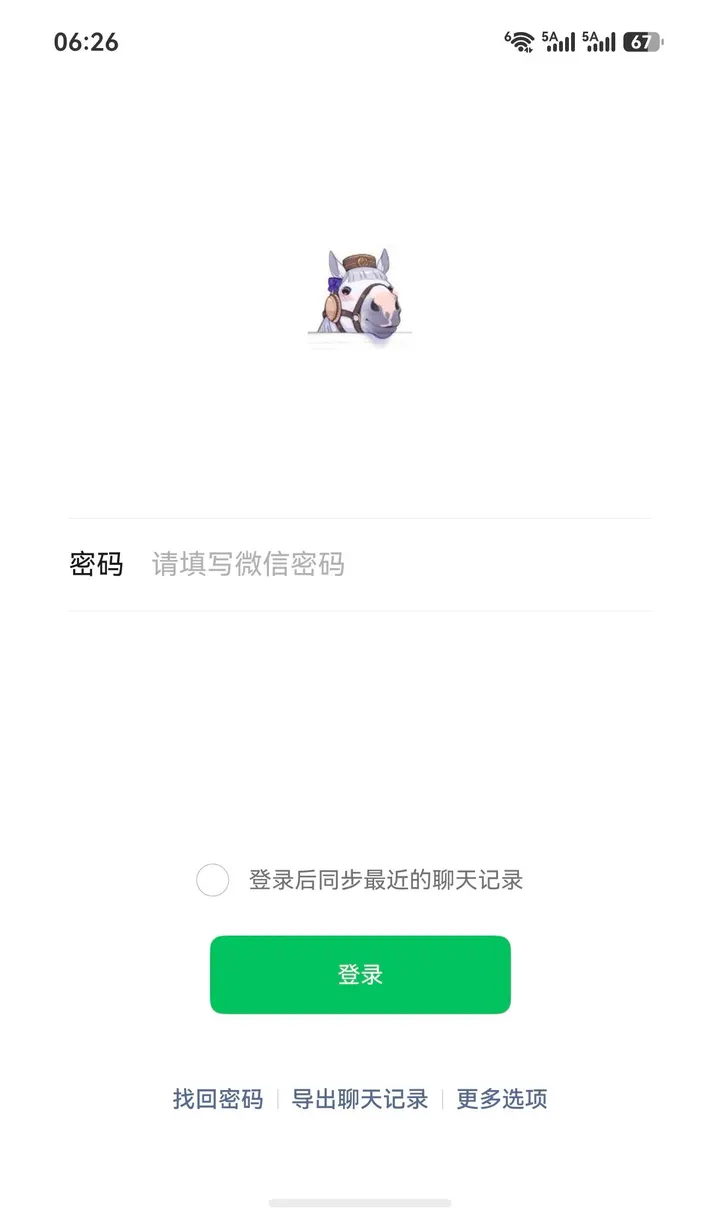Tap the WeChat password input field
Image resolution: width=720 pixels, height=1217 pixels.
click(400, 565)
